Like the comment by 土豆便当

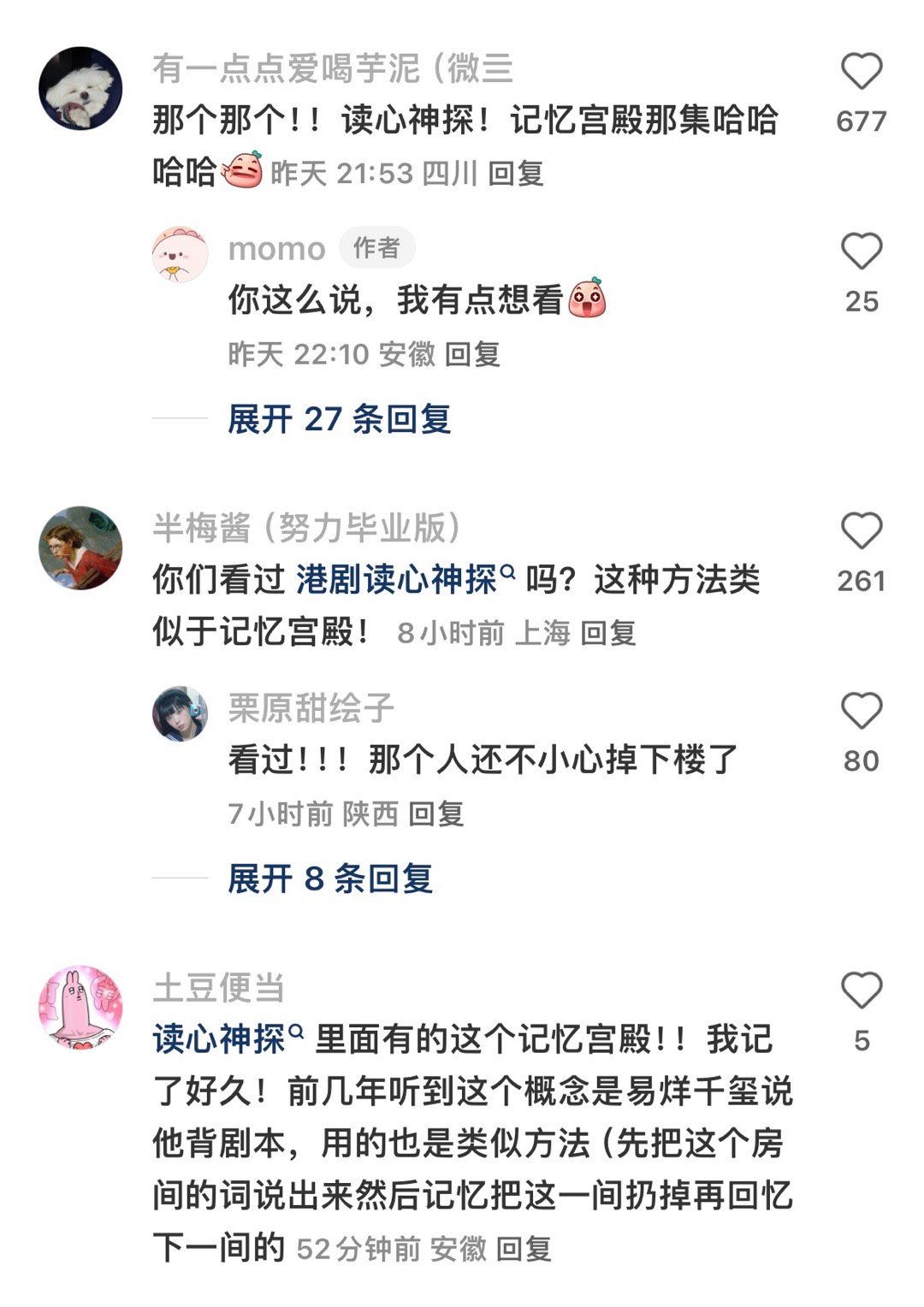coord(861,991)
